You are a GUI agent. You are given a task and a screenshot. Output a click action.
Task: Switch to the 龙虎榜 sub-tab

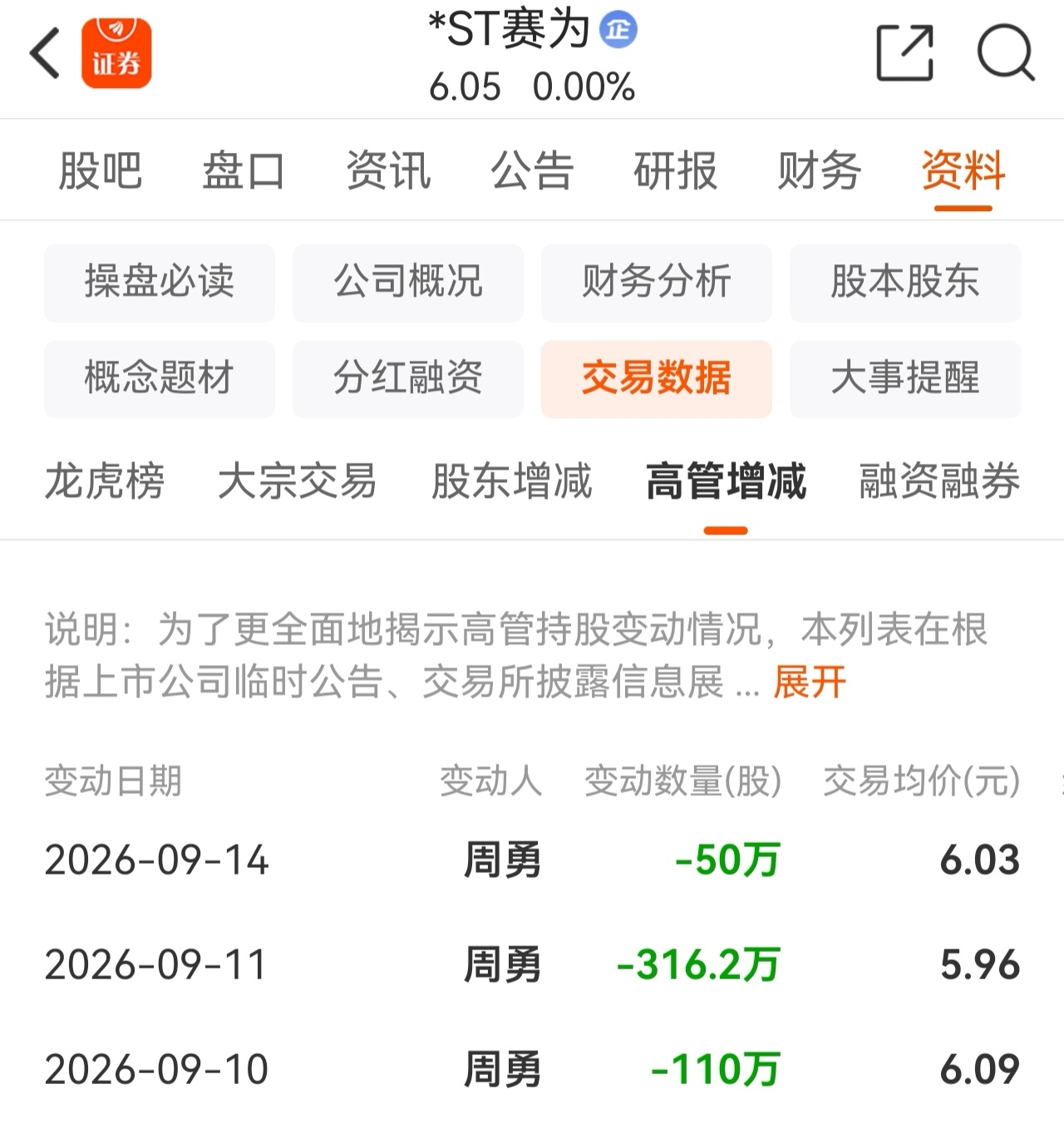coord(105,481)
